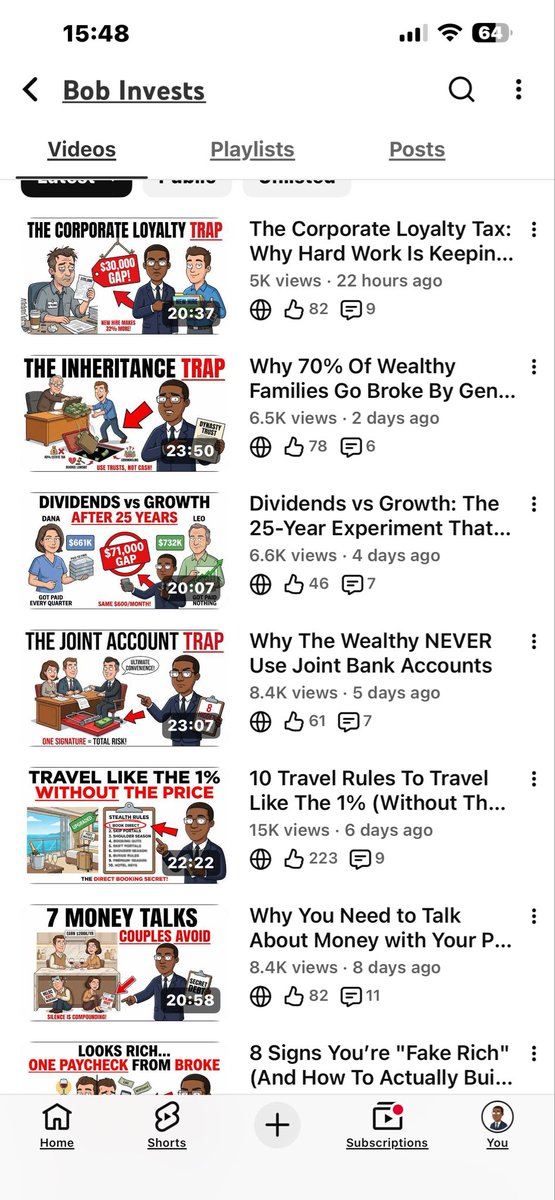Go back using the back arrow
This screenshot has width=555, height=1200.
pos(30,90)
